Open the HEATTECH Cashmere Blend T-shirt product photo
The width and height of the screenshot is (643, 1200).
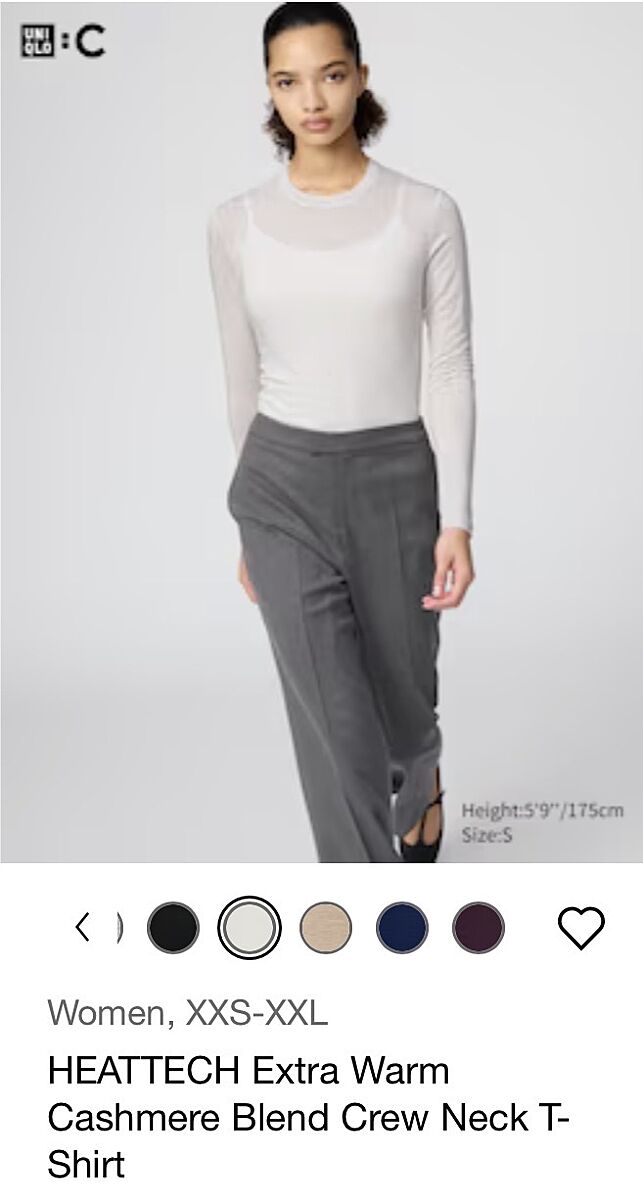point(321,430)
